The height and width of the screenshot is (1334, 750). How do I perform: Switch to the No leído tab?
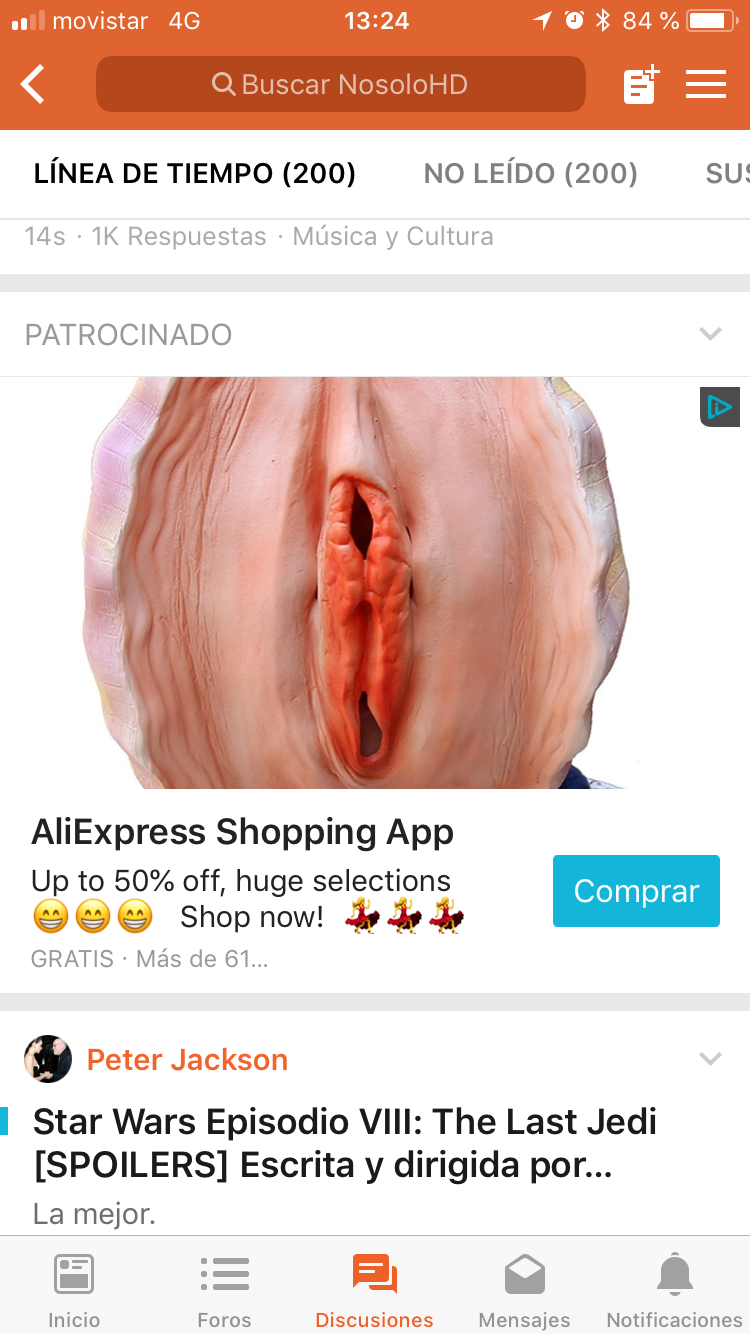click(x=530, y=174)
